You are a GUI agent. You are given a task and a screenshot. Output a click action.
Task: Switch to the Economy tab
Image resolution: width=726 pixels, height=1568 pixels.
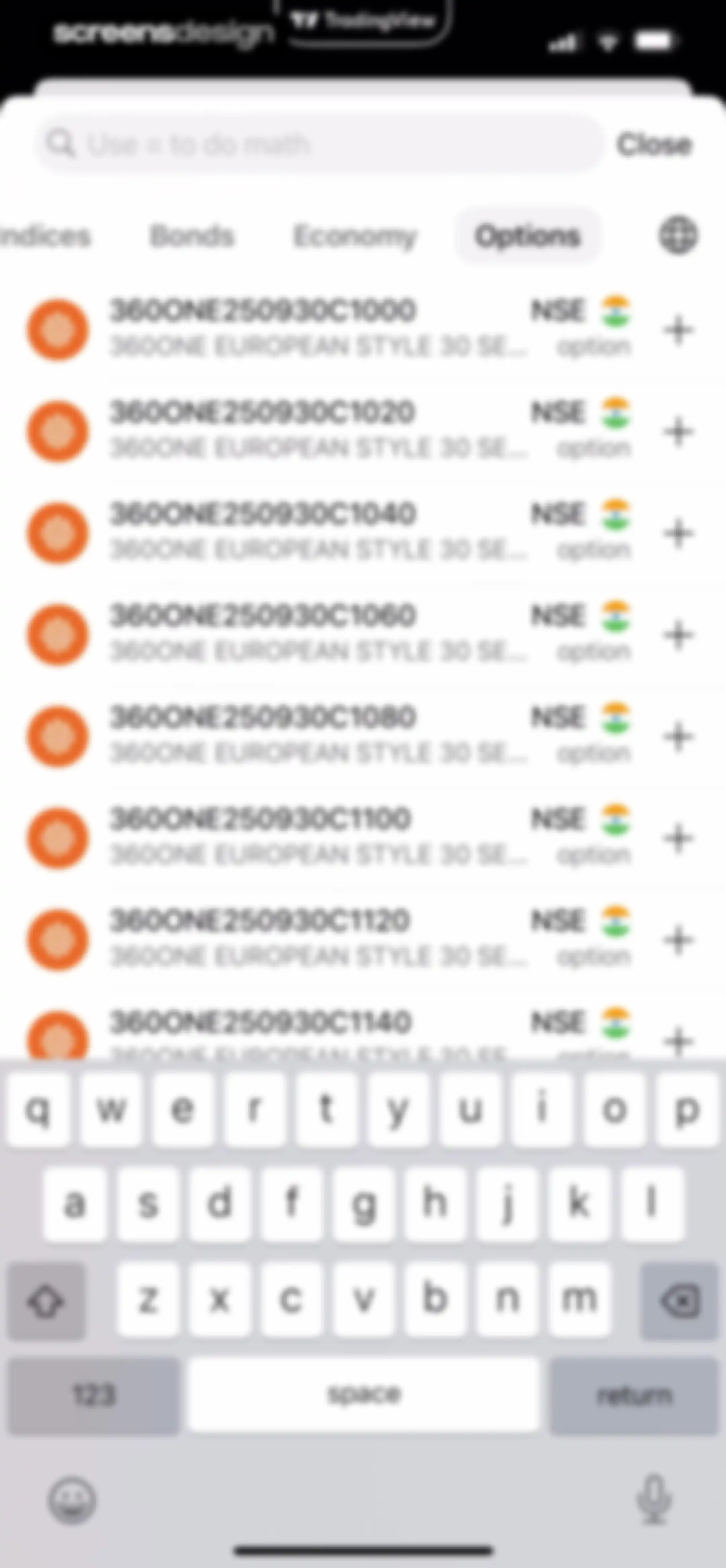355,236
